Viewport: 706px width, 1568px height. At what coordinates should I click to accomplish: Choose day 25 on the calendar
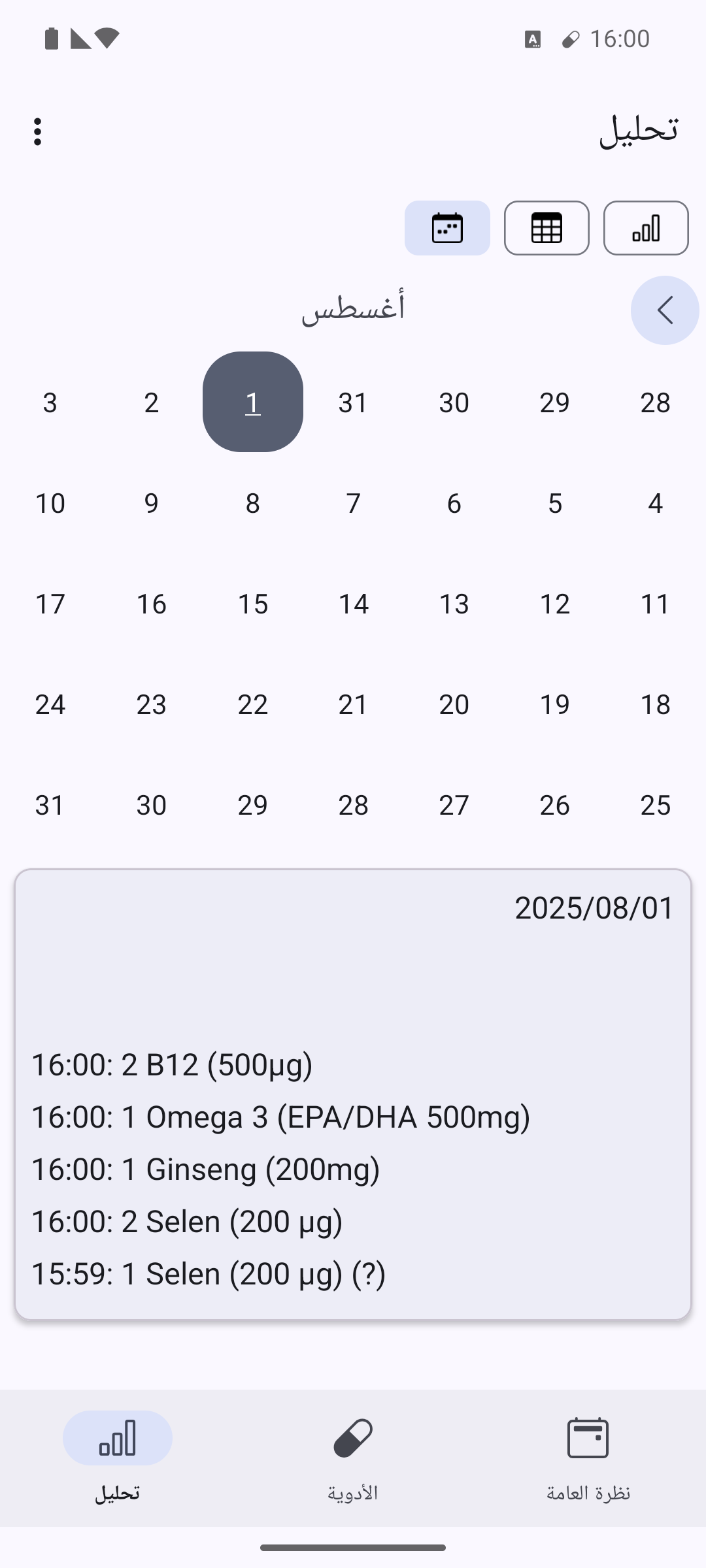pyautogui.click(x=656, y=805)
